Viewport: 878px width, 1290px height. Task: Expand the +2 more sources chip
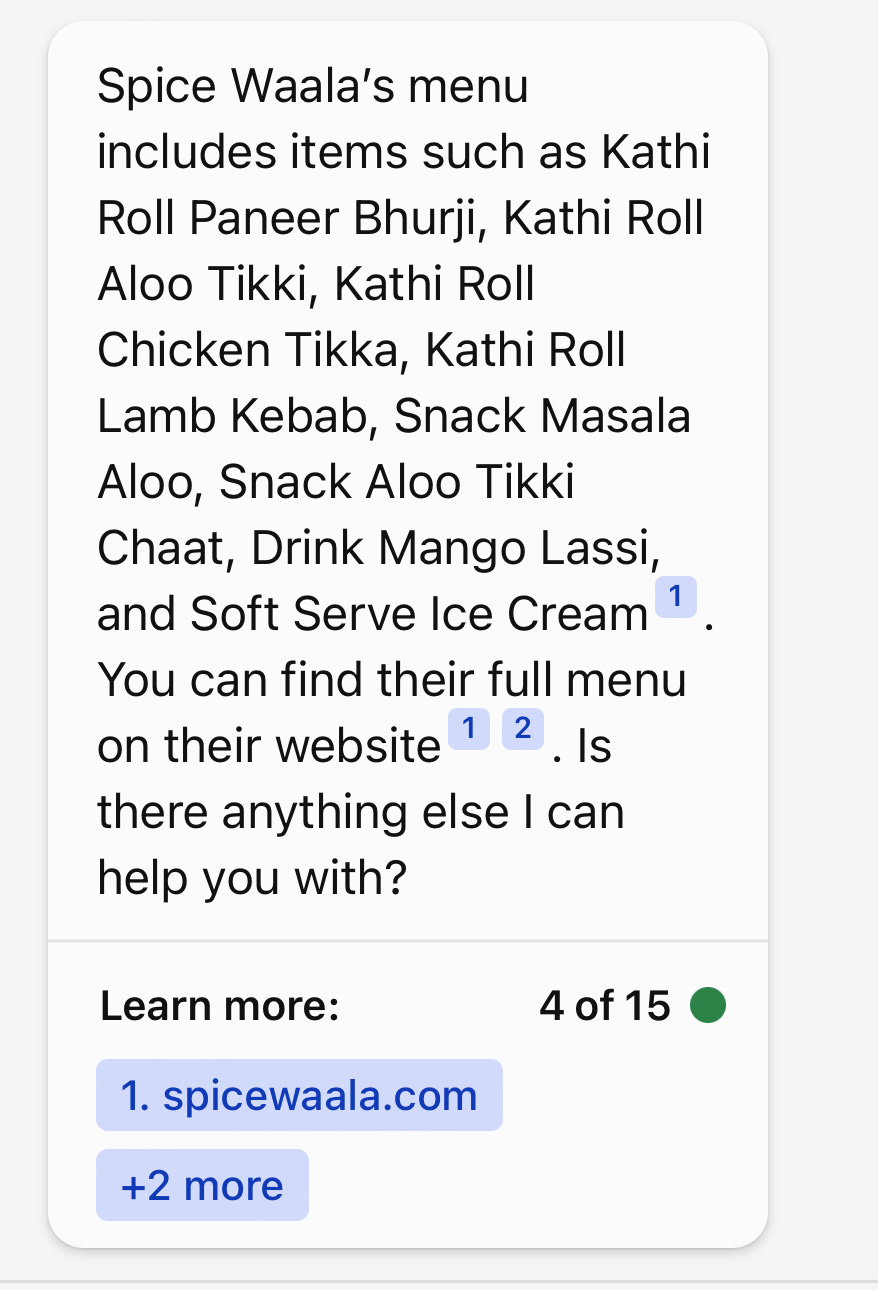click(x=202, y=1186)
